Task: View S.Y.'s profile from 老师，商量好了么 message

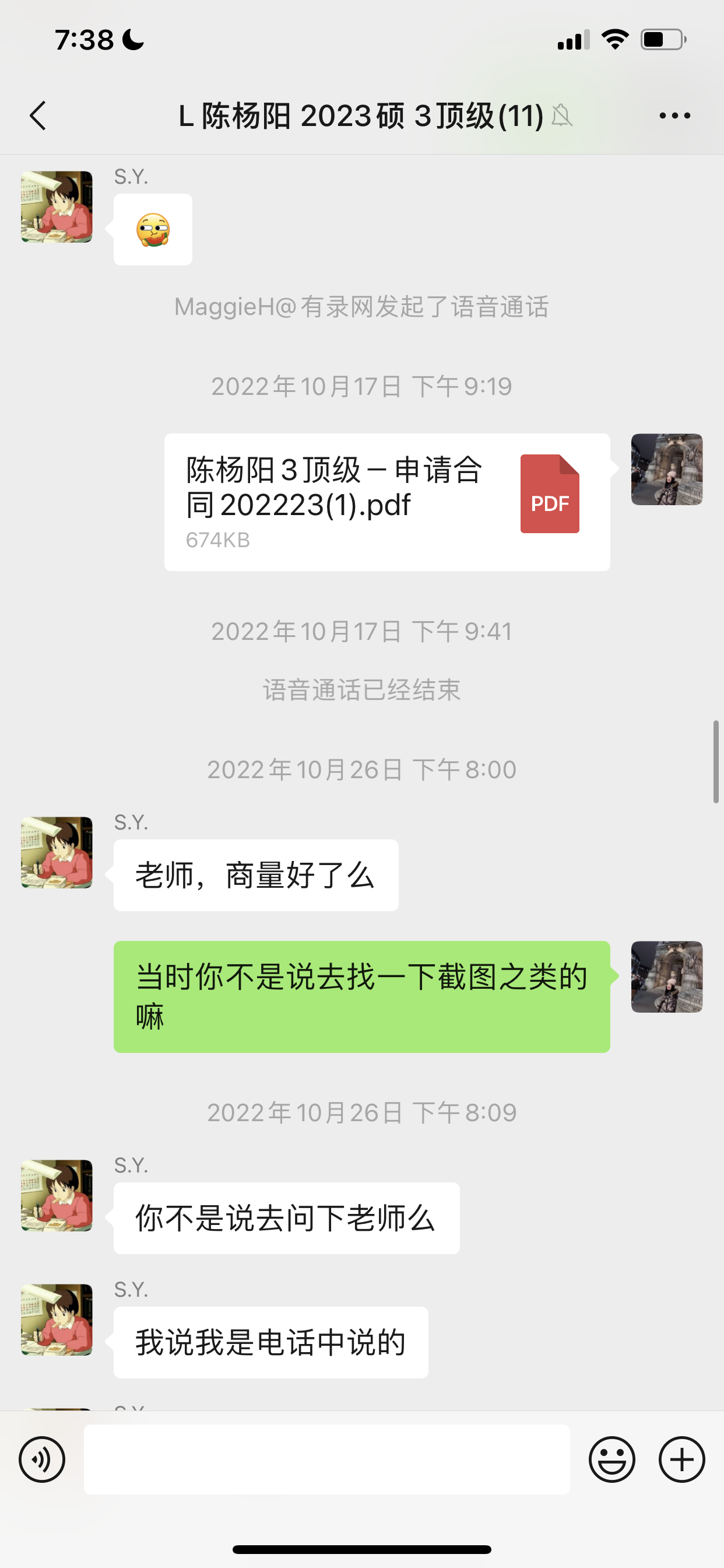Action: tap(57, 852)
